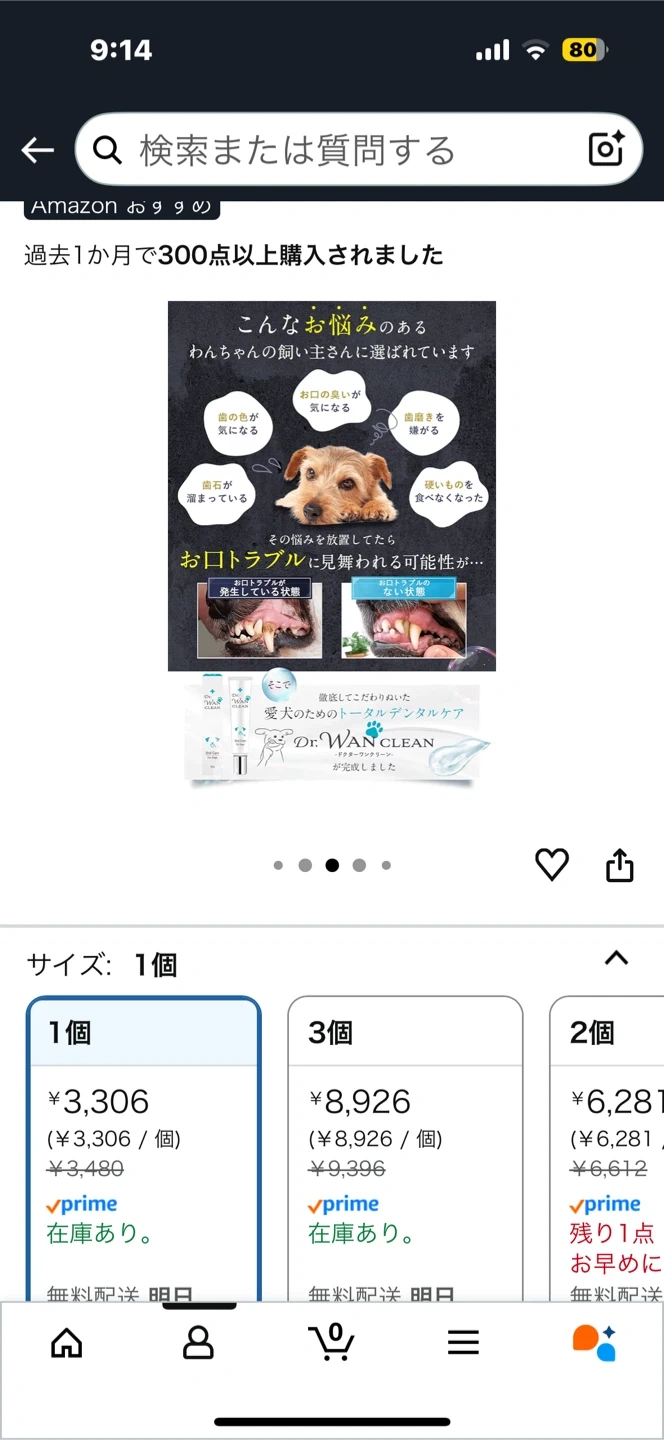Share this product

[x=620, y=865]
